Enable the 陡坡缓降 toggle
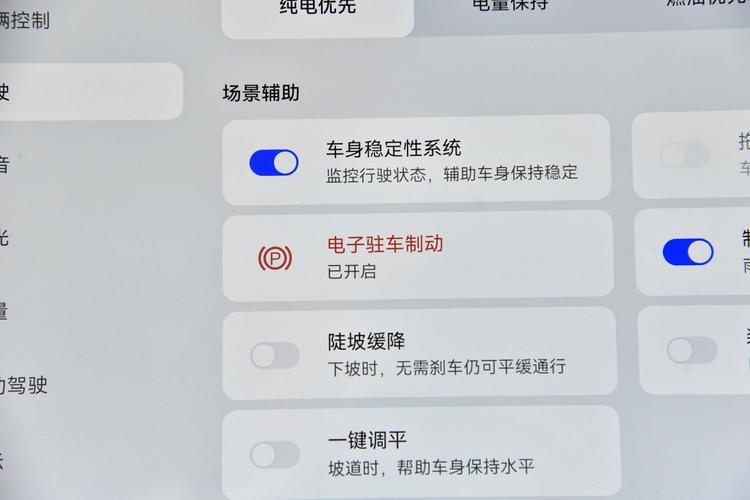This screenshot has width=750, height=500. click(275, 355)
